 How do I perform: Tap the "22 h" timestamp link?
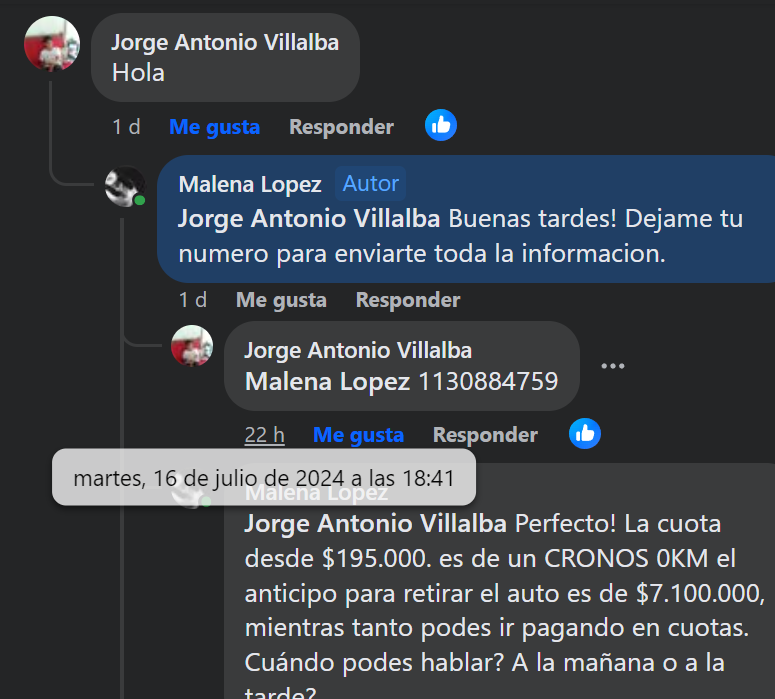coord(265,435)
